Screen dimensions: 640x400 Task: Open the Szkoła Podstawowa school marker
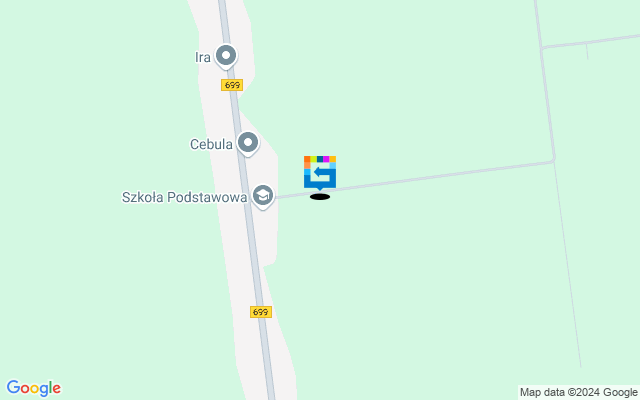[x=263, y=195]
